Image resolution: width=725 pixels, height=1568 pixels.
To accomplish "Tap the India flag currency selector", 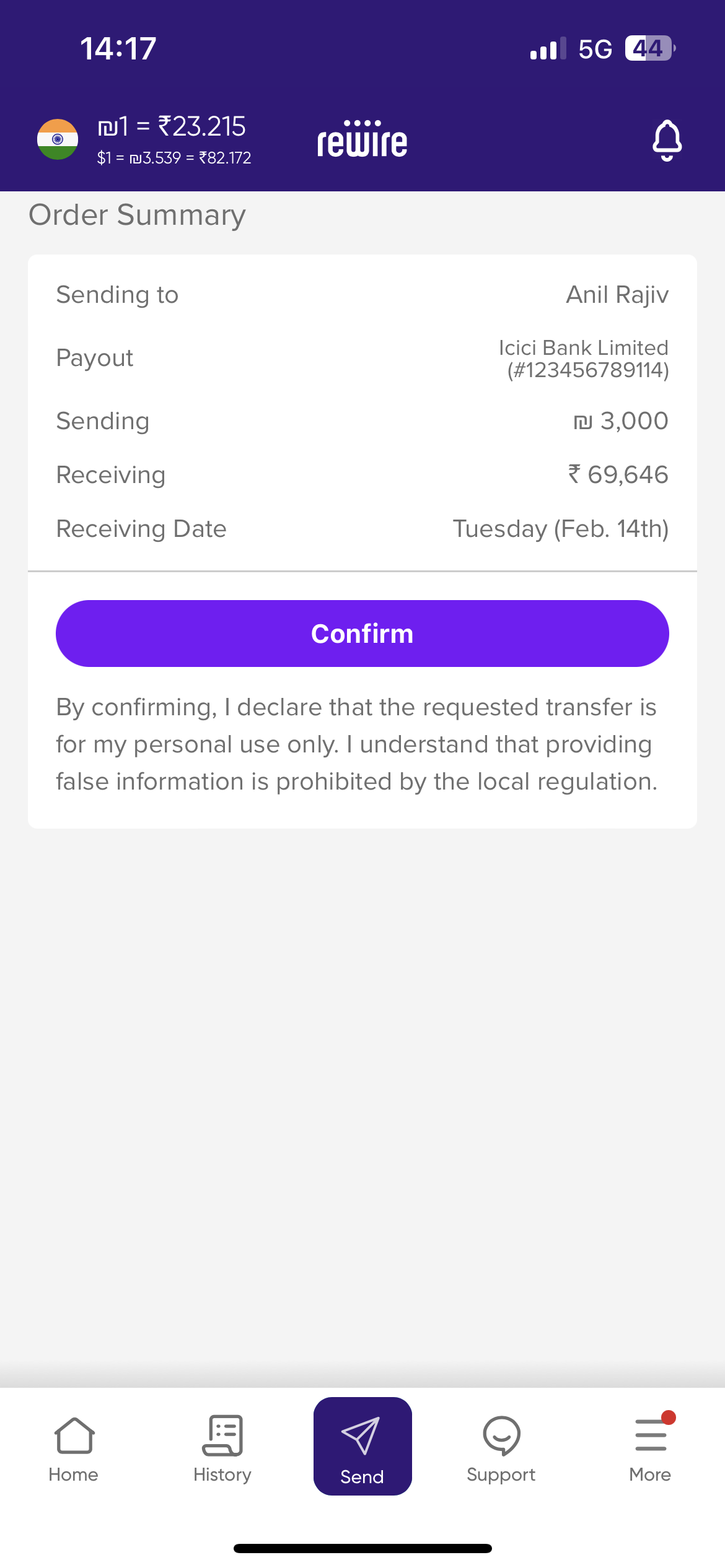I will pos(58,139).
